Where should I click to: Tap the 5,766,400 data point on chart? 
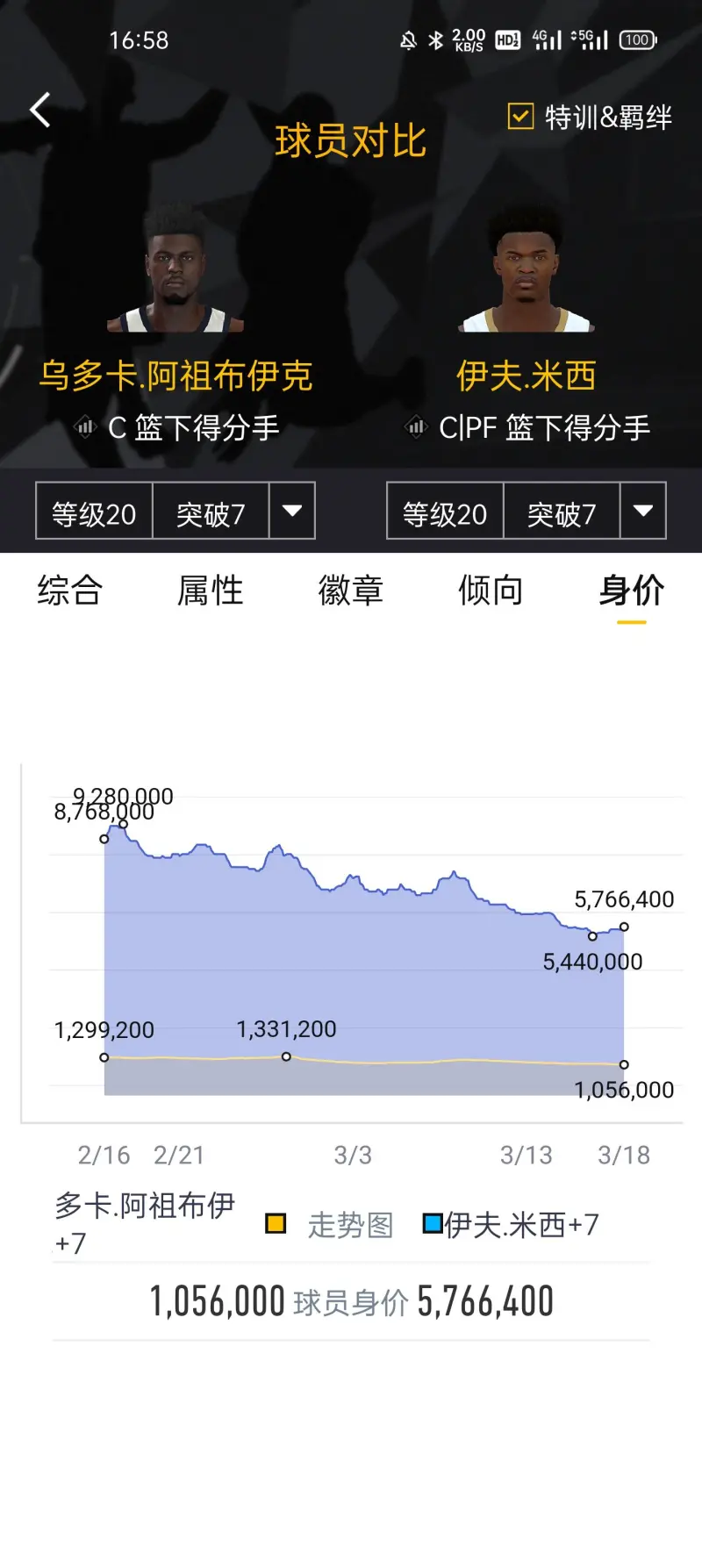coord(624,927)
